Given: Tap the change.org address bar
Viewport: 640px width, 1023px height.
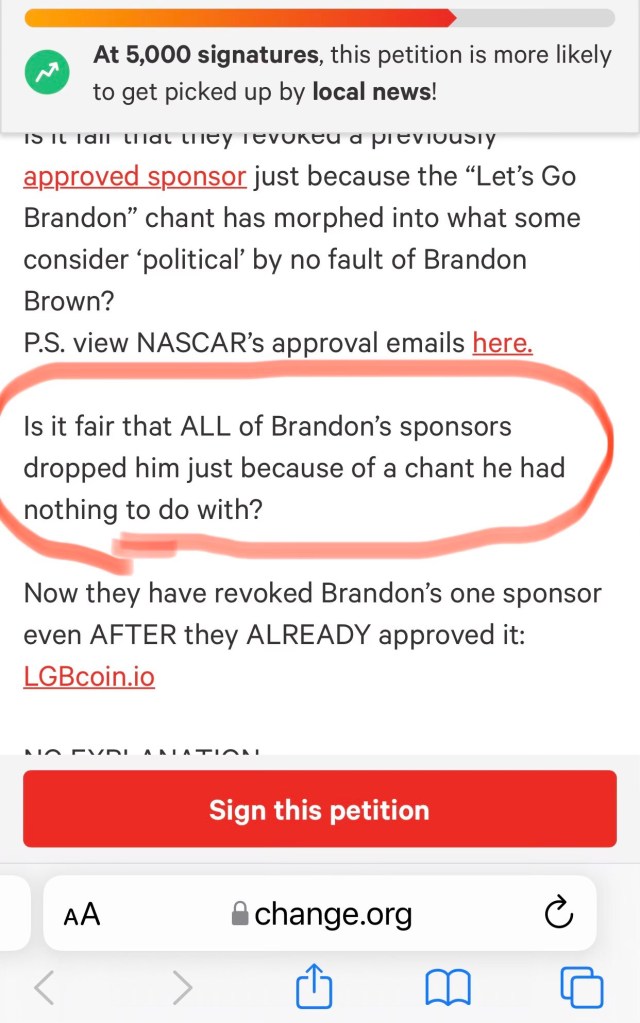Looking at the screenshot, I should (x=322, y=913).
